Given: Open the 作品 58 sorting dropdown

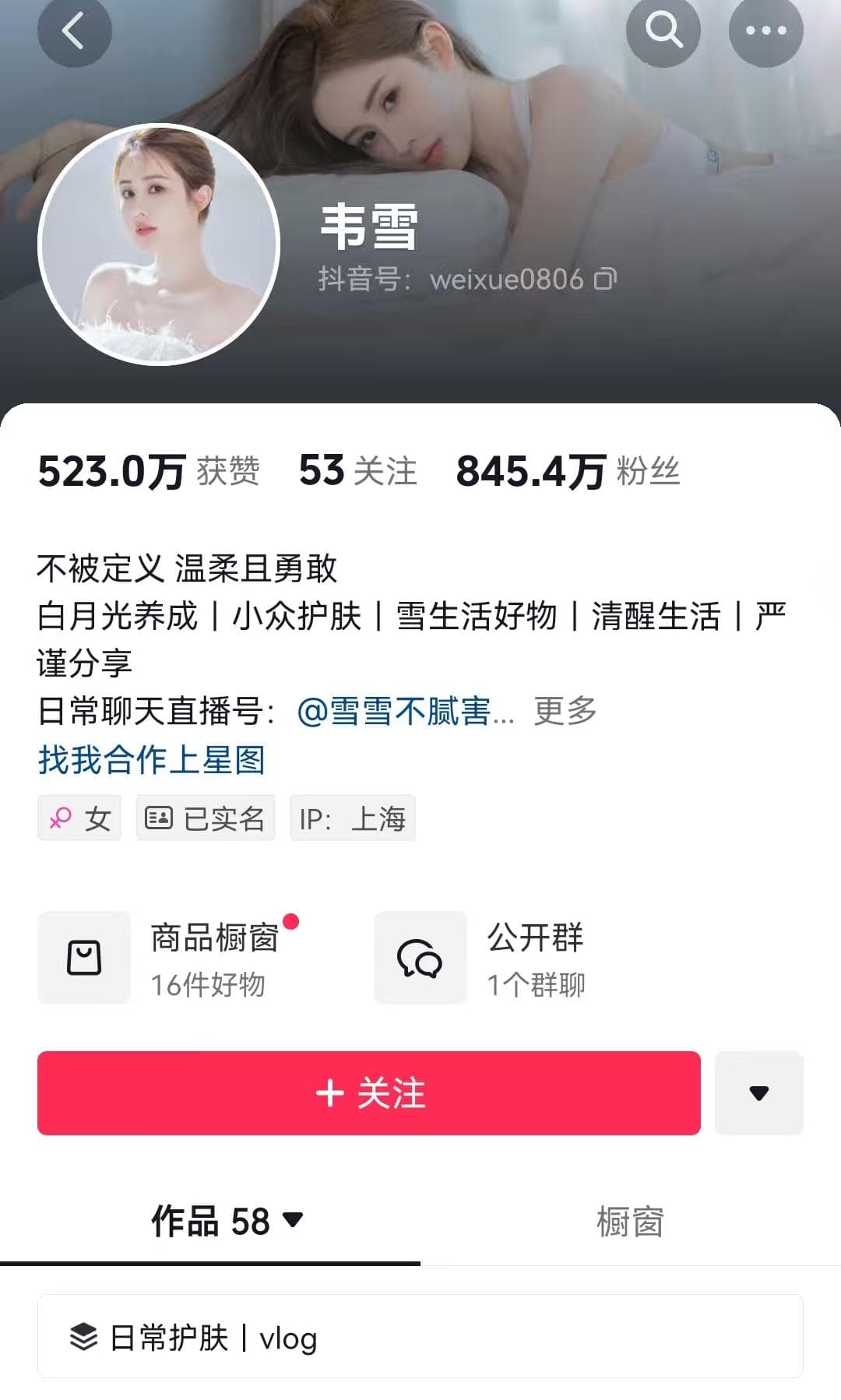Looking at the screenshot, I should 226,1221.
